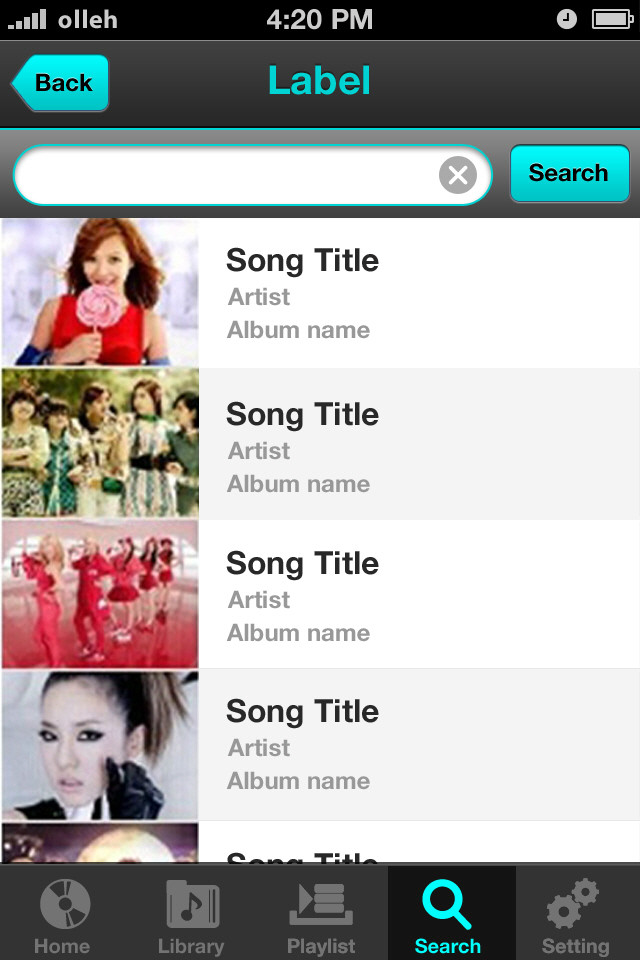Image resolution: width=640 pixels, height=960 pixels.
Task: Tap the cyan Search button
Action: pos(569,174)
